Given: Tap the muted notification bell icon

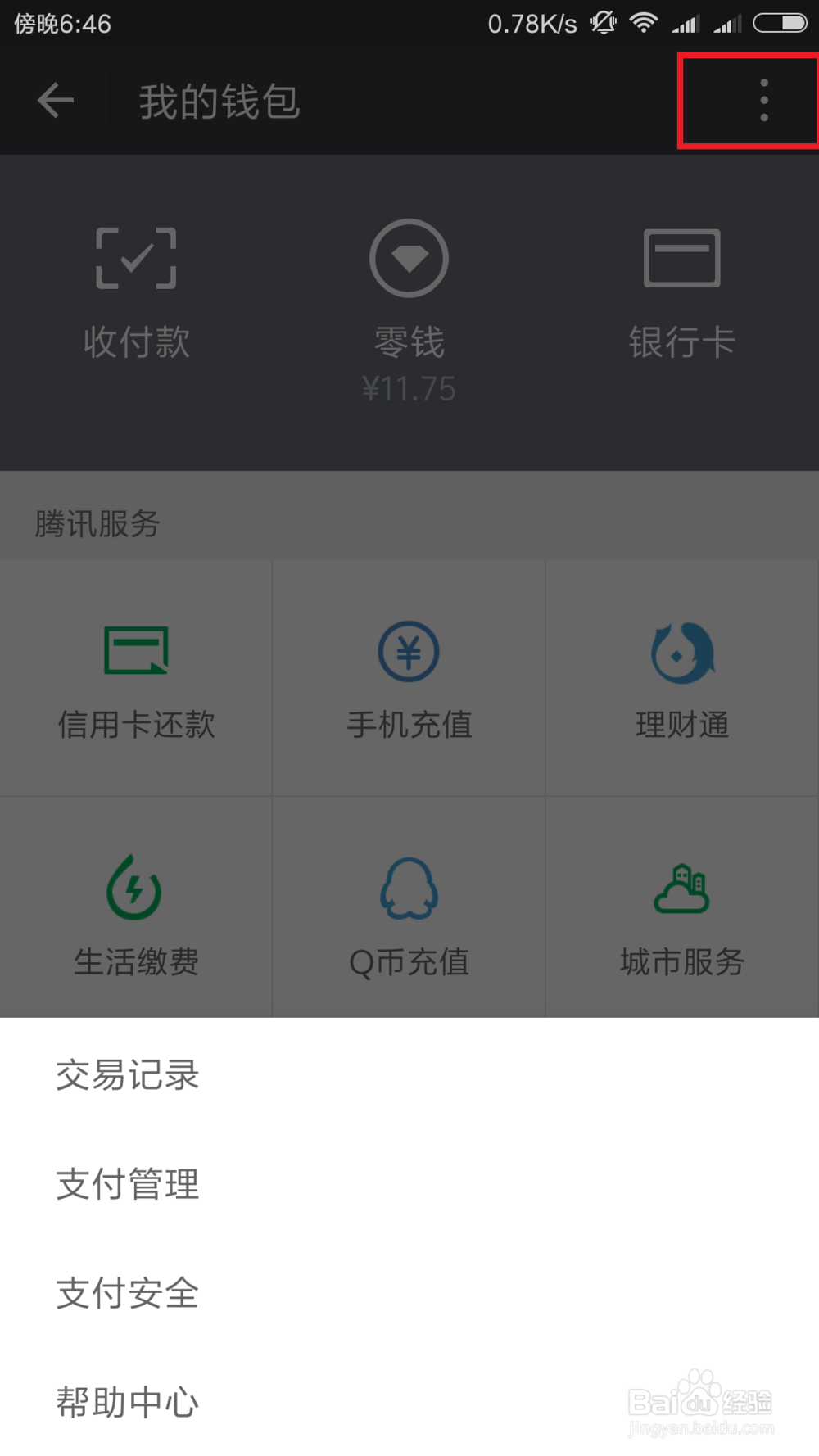Looking at the screenshot, I should pos(603,23).
